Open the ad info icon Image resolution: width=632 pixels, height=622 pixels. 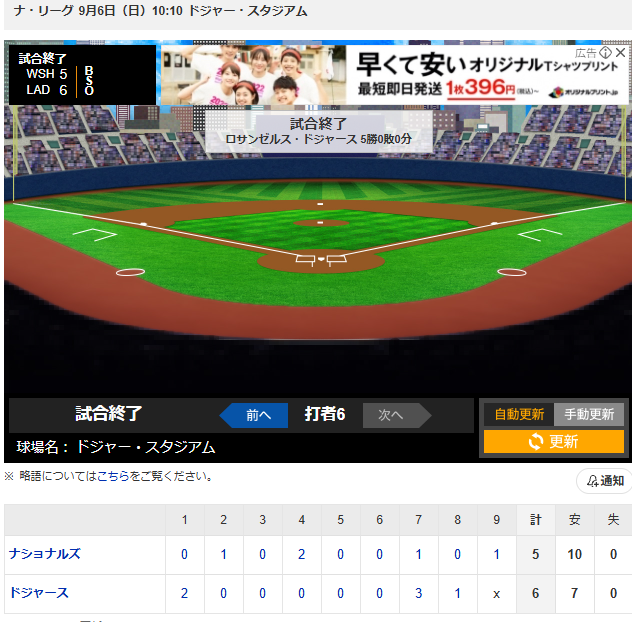[x=605, y=52]
